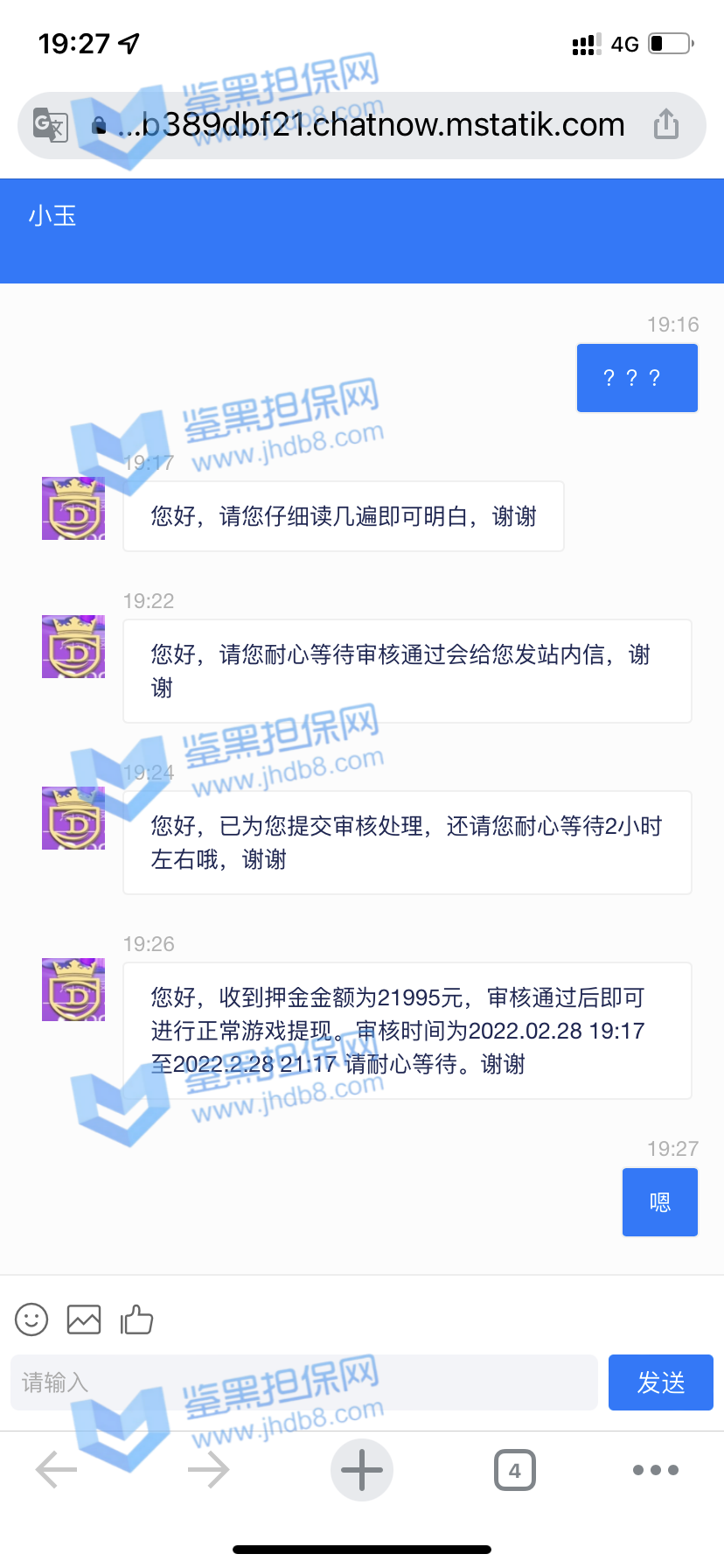Focus the 请输入 message field
Image resolution: width=724 pixels, height=1568 pixels.
(x=303, y=1382)
